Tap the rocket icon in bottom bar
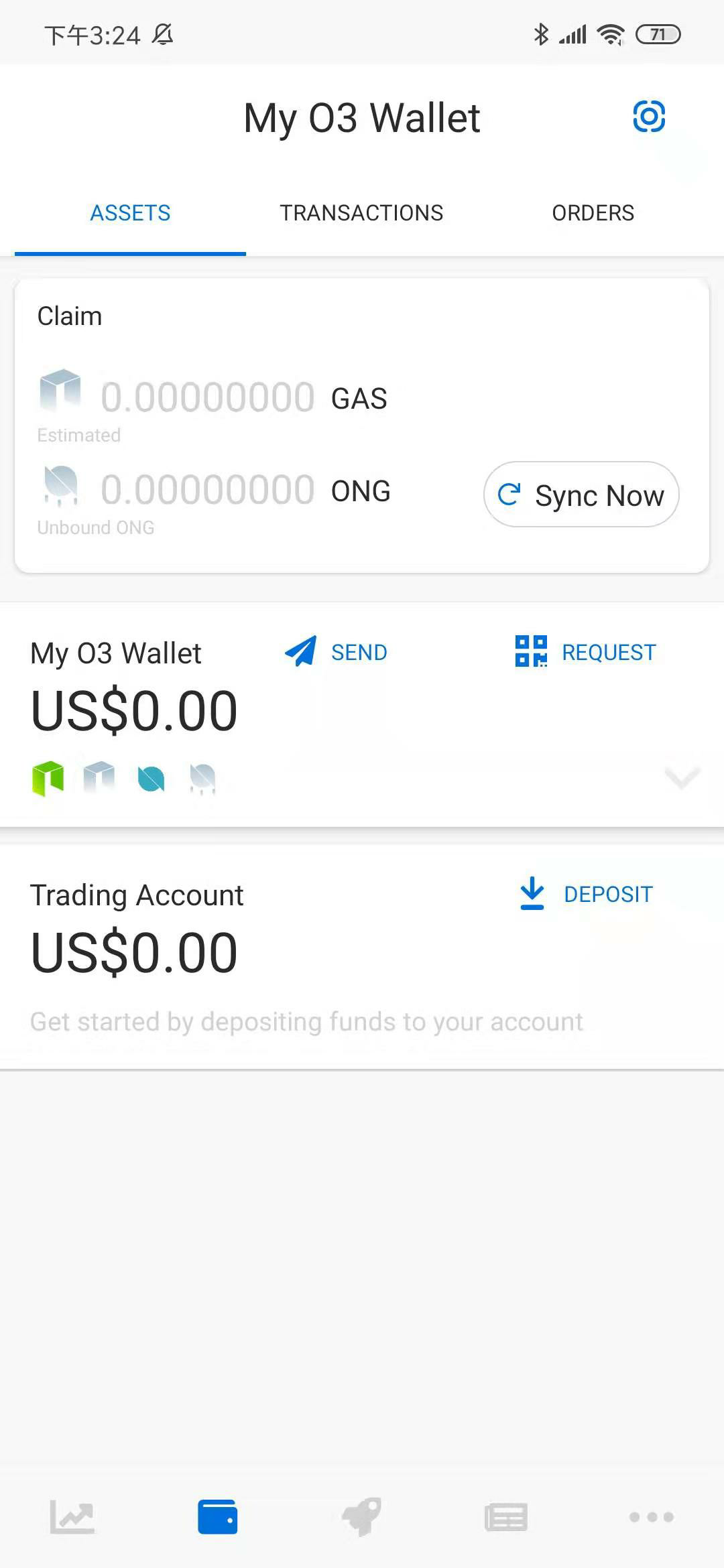Viewport: 724px width, 1568px height. tap(361, 1516)
